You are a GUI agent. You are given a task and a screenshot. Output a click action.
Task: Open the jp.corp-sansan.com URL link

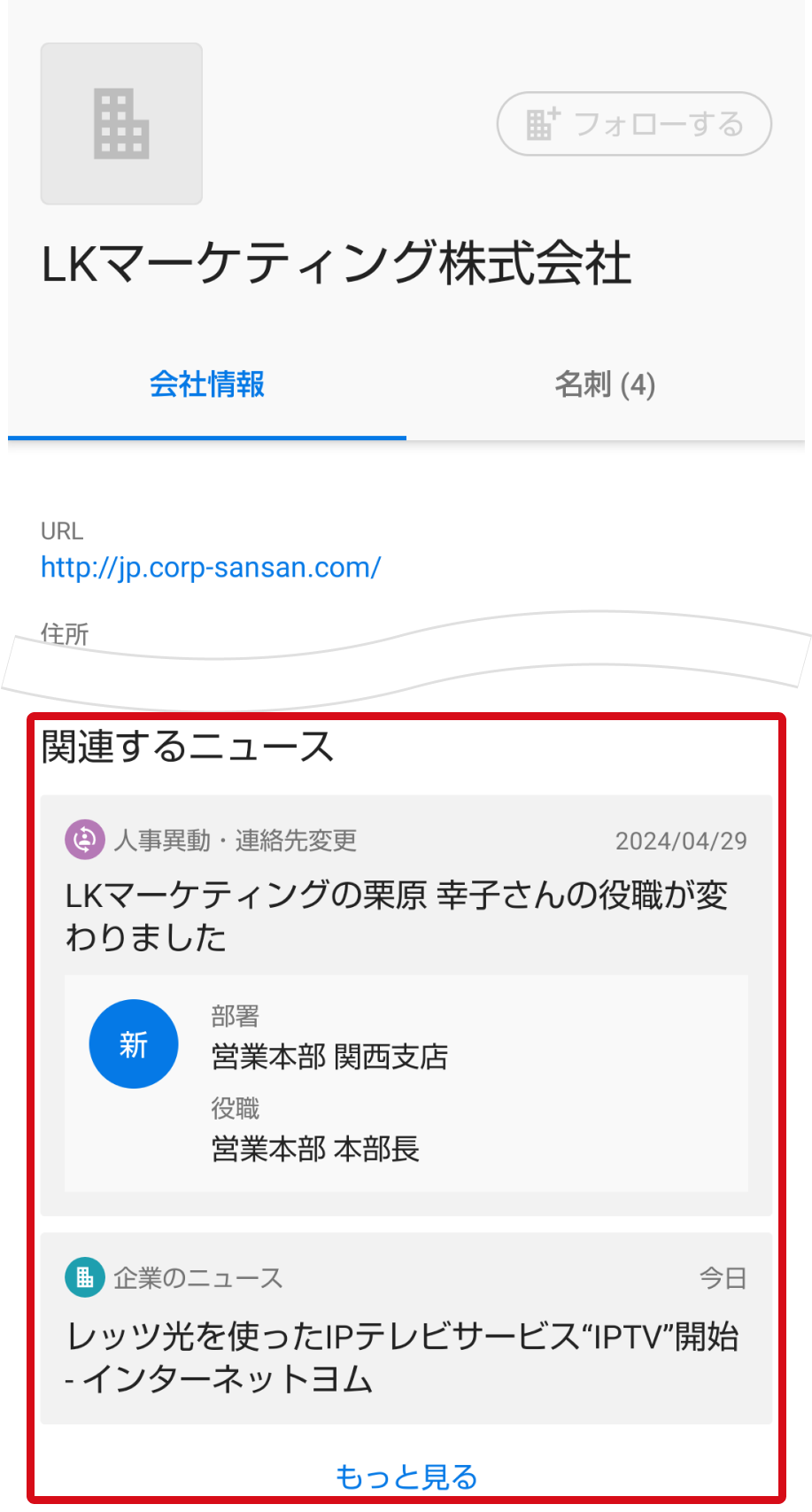click(x=211, y=567)
